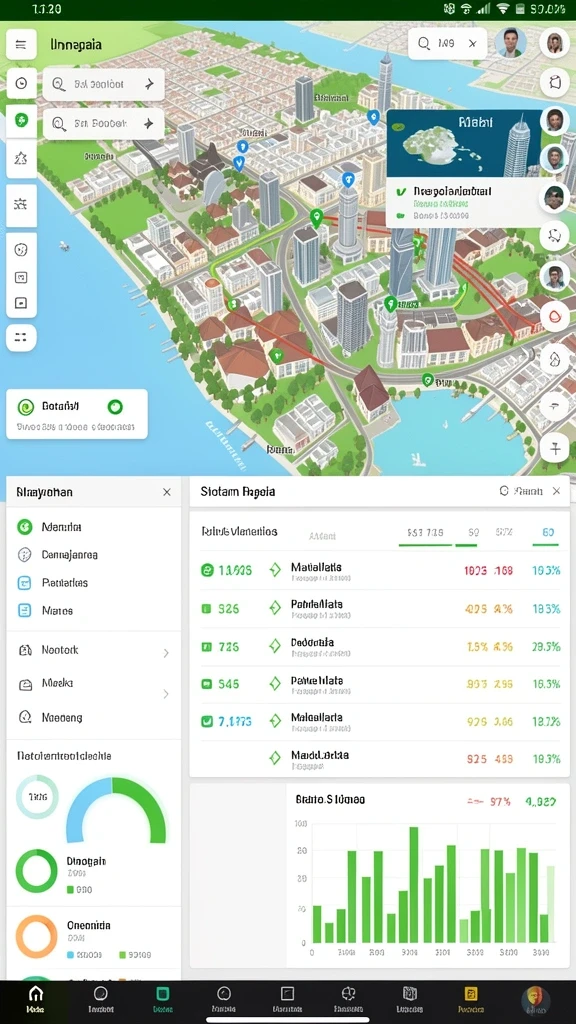
Task: Open the hamburger menu button
Action: click(21, 44)
